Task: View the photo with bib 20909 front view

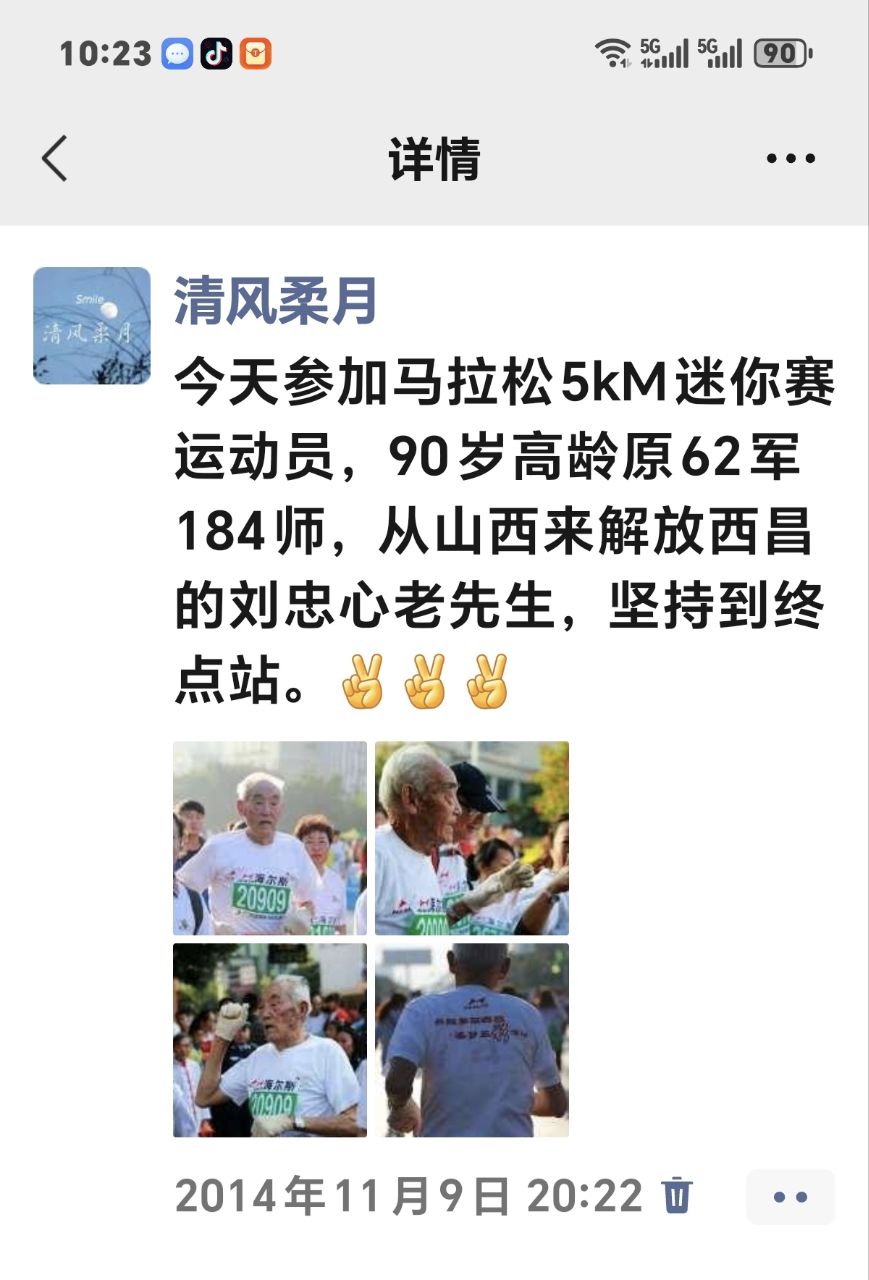Action: point(270,838)
